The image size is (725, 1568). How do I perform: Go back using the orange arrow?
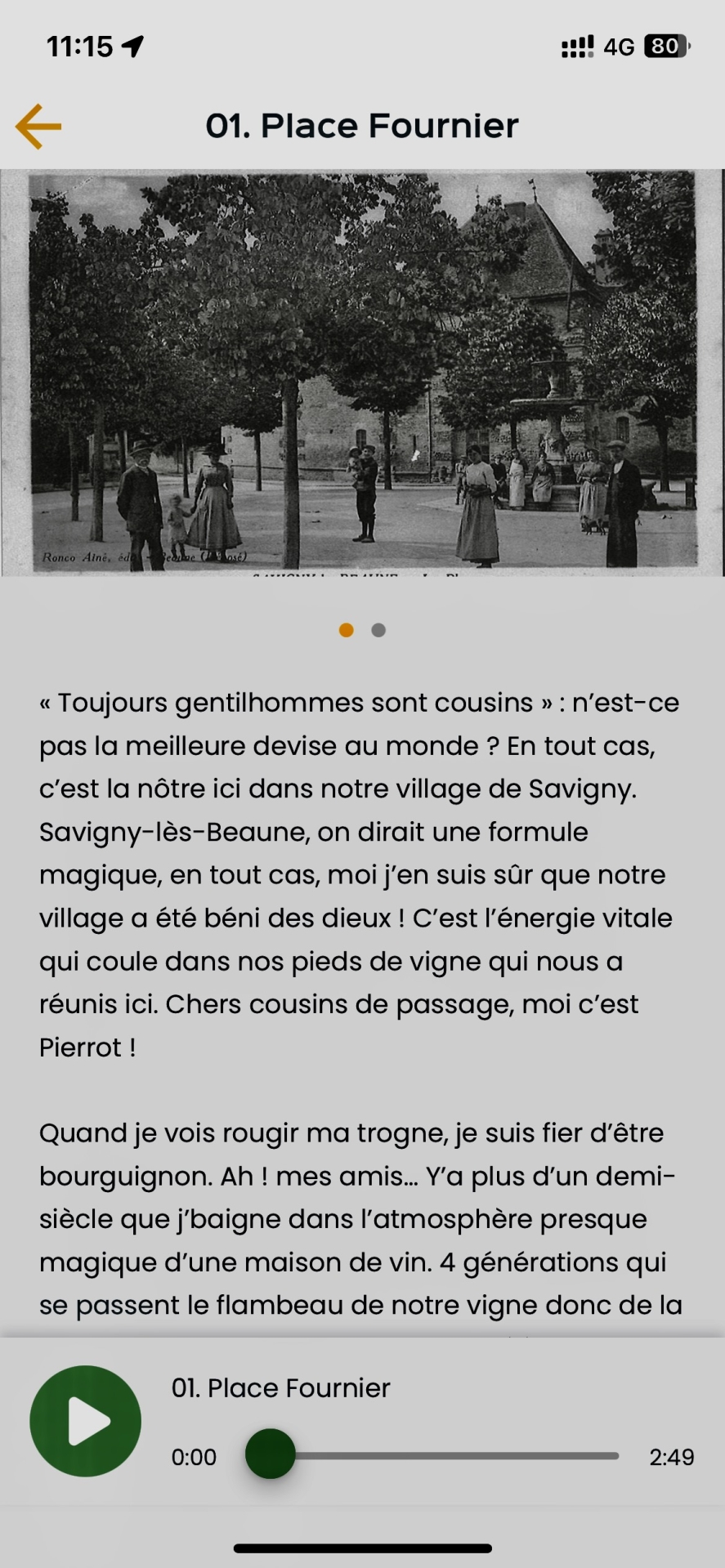[38, 127]
